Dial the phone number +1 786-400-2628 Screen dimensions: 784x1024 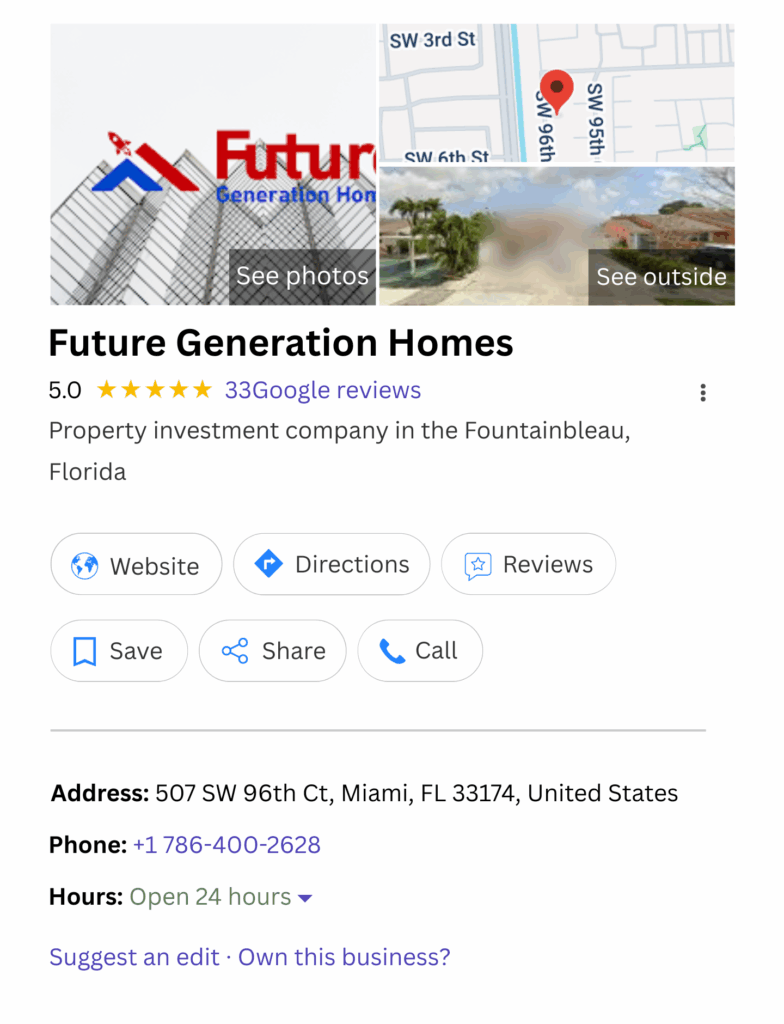pyautogui.click(x=226, y=845)
